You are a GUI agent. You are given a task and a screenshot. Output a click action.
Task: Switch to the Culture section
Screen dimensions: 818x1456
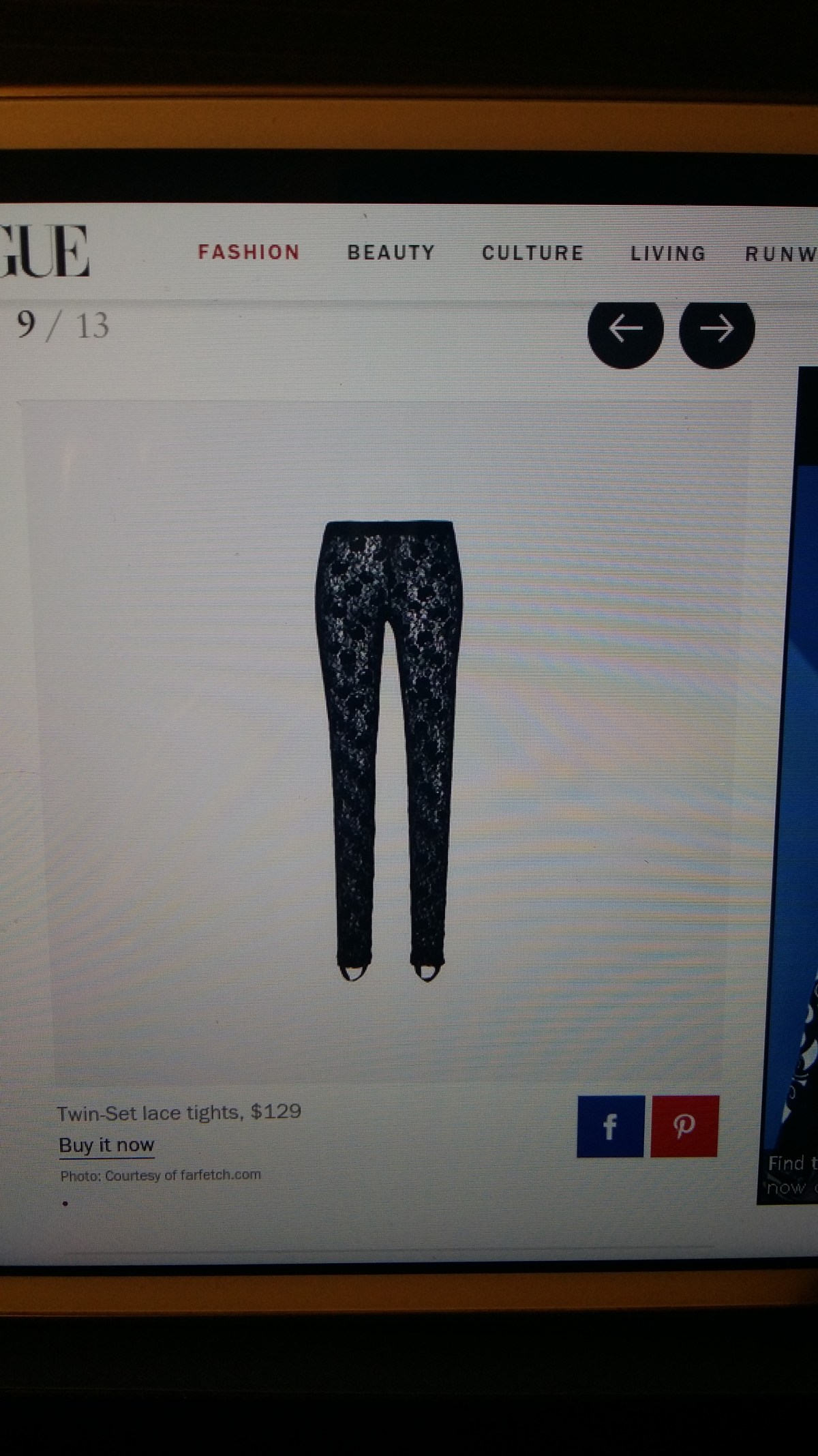coord(532,253)
